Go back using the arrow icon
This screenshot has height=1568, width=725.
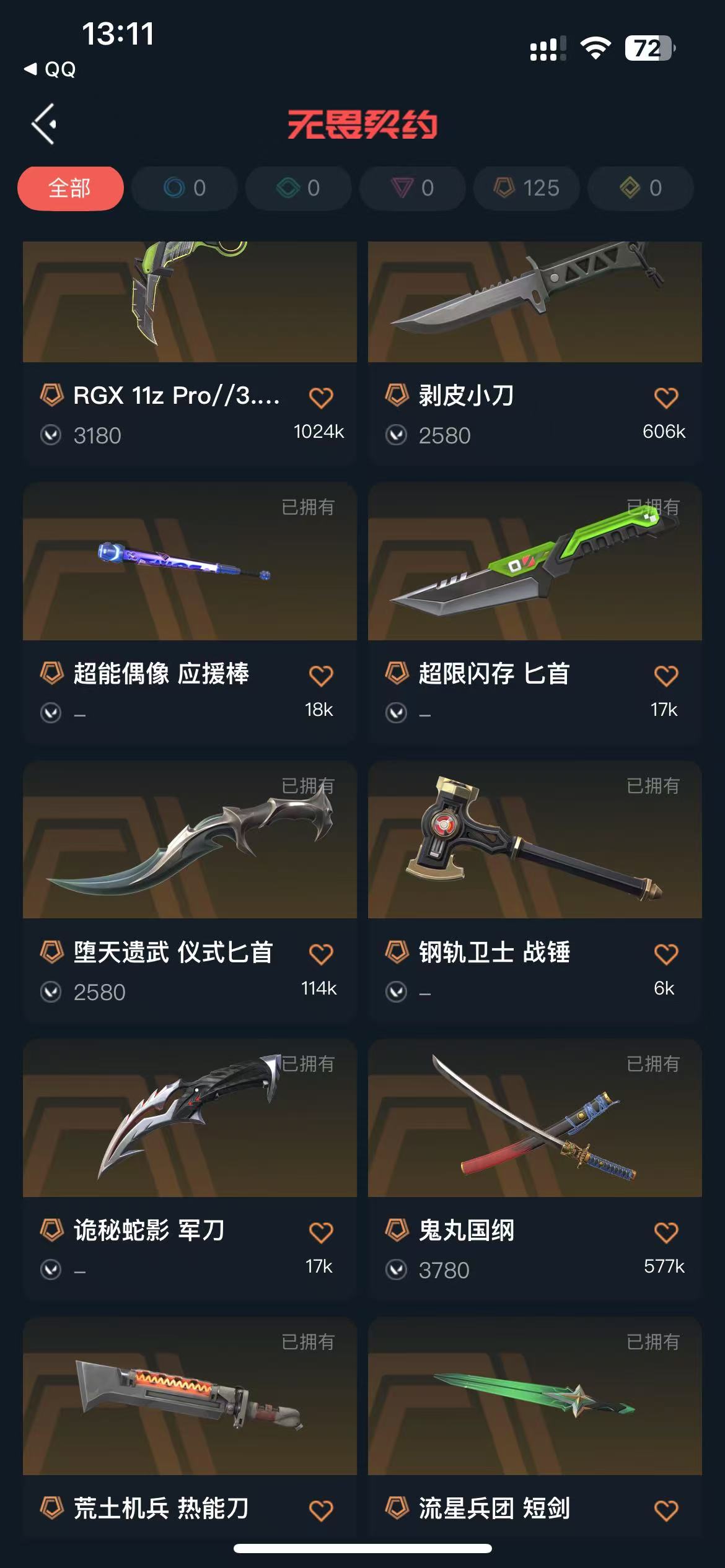(45, 124)
